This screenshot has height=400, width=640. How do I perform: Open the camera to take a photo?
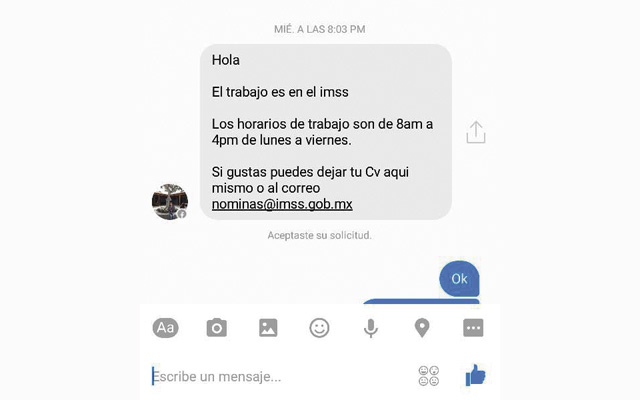pos(216,328)
